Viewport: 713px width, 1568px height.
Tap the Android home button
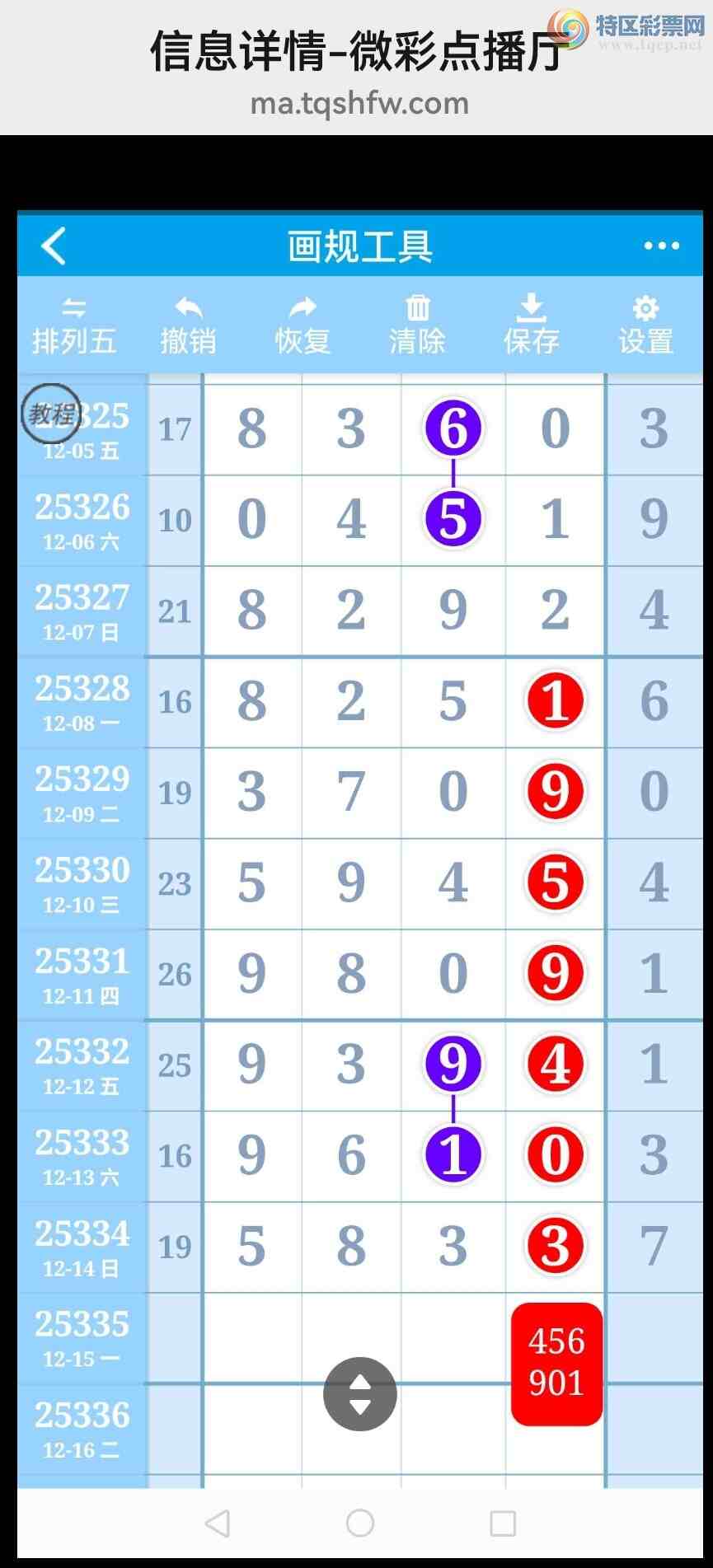(x=360, y=1523)
